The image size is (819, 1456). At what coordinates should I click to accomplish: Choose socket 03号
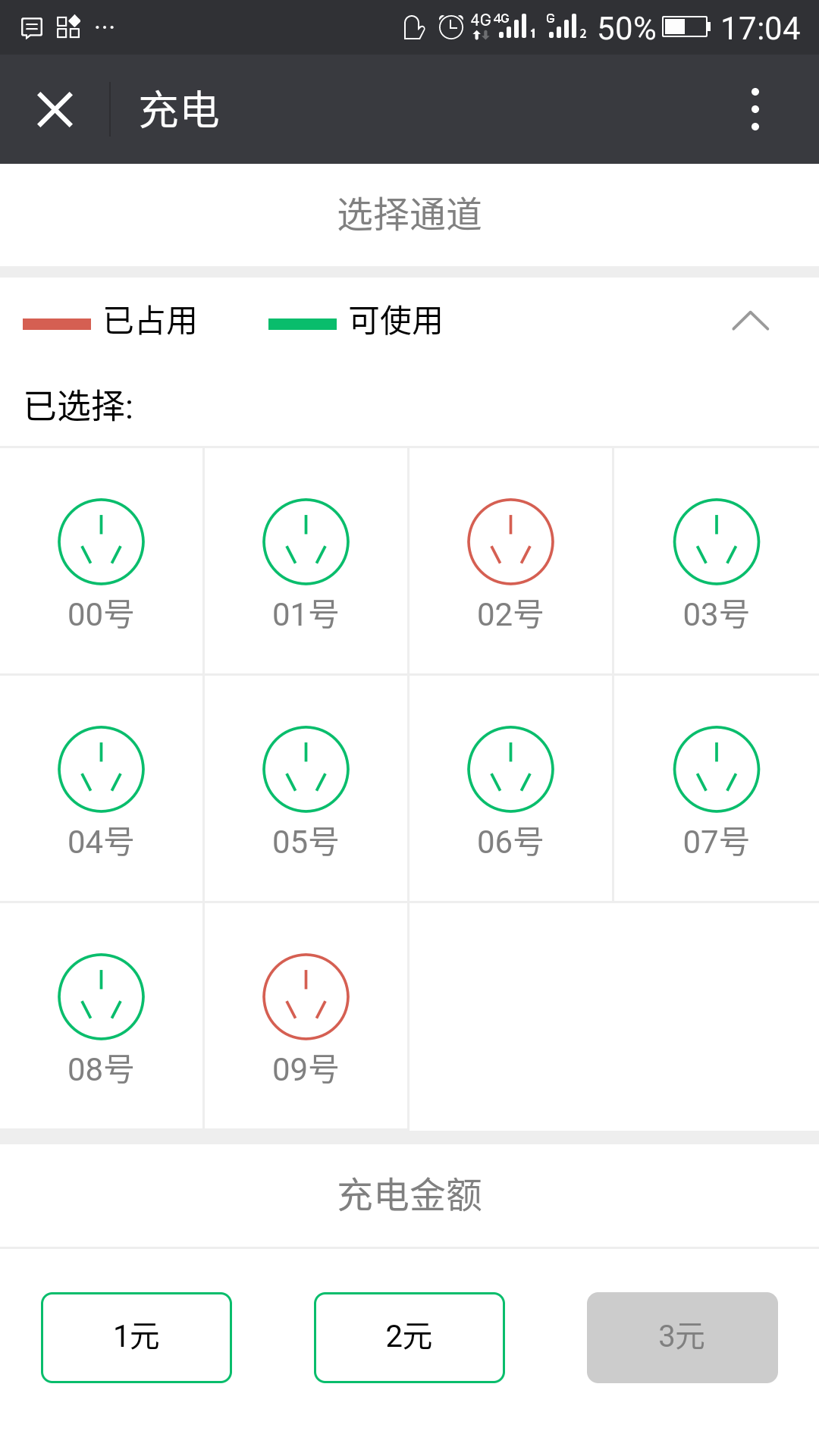pyautogui.click(x=717, y=561)
